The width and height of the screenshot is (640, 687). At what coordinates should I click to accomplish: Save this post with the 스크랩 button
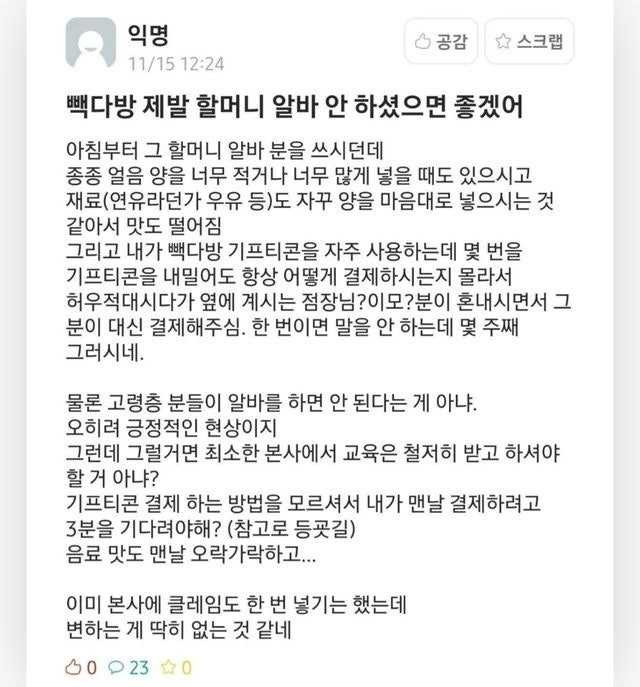[x=529, y=42]
